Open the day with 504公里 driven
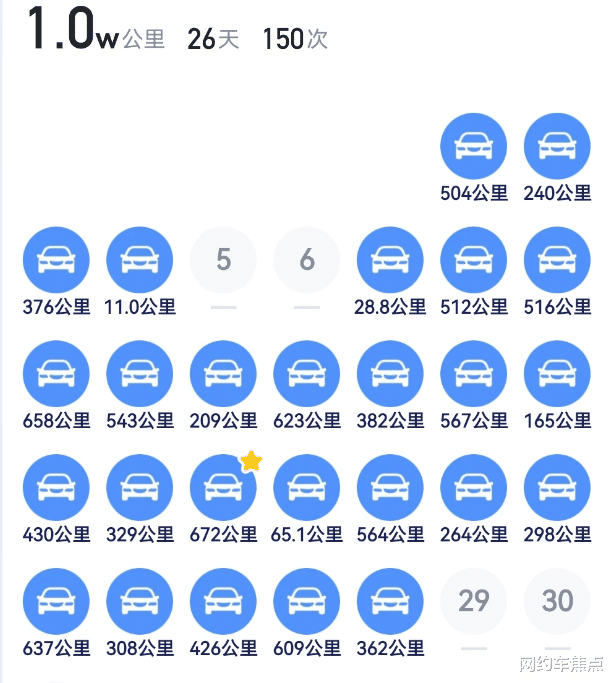Viewport: 612px width, 683px height. [x=473, y=147]
